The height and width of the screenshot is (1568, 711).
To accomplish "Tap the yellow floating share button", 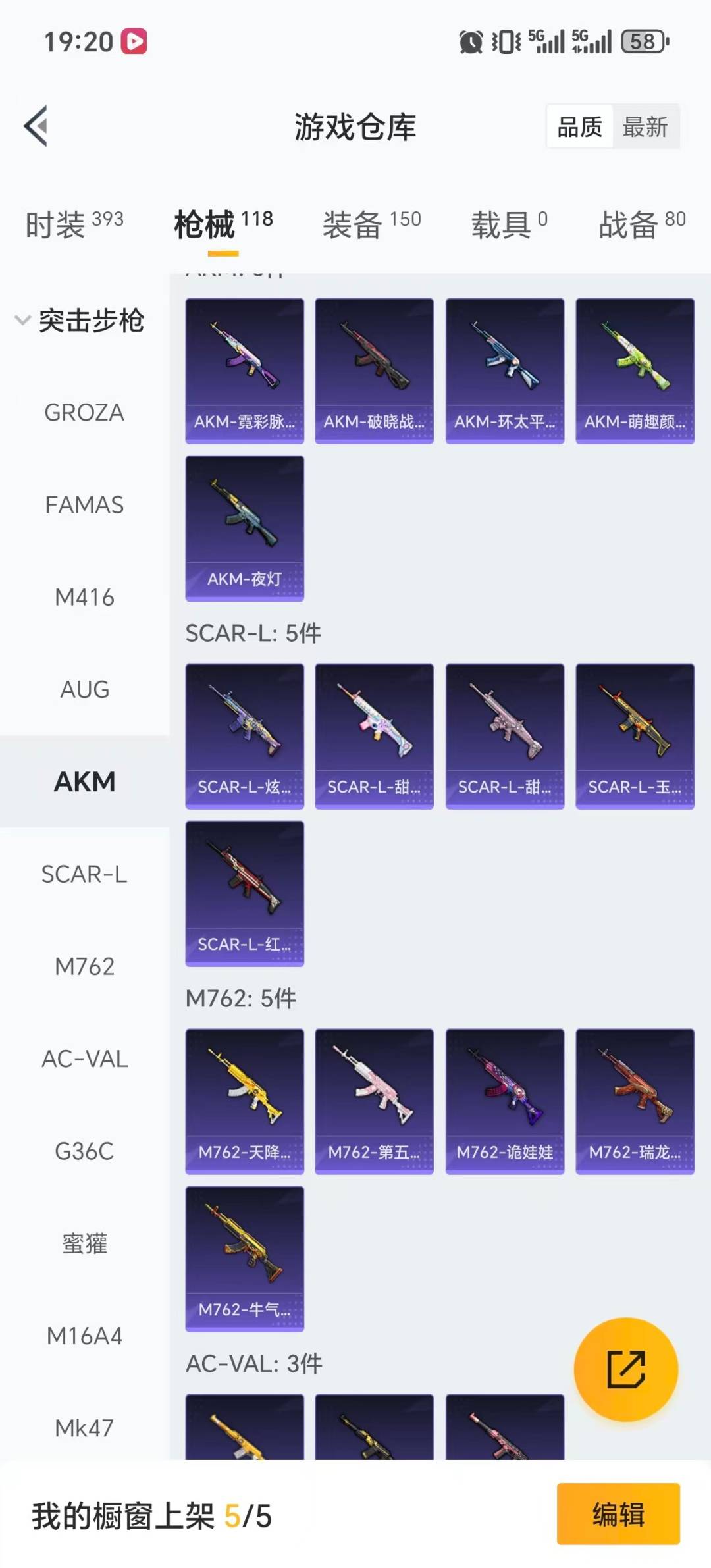I will 625,1369.
